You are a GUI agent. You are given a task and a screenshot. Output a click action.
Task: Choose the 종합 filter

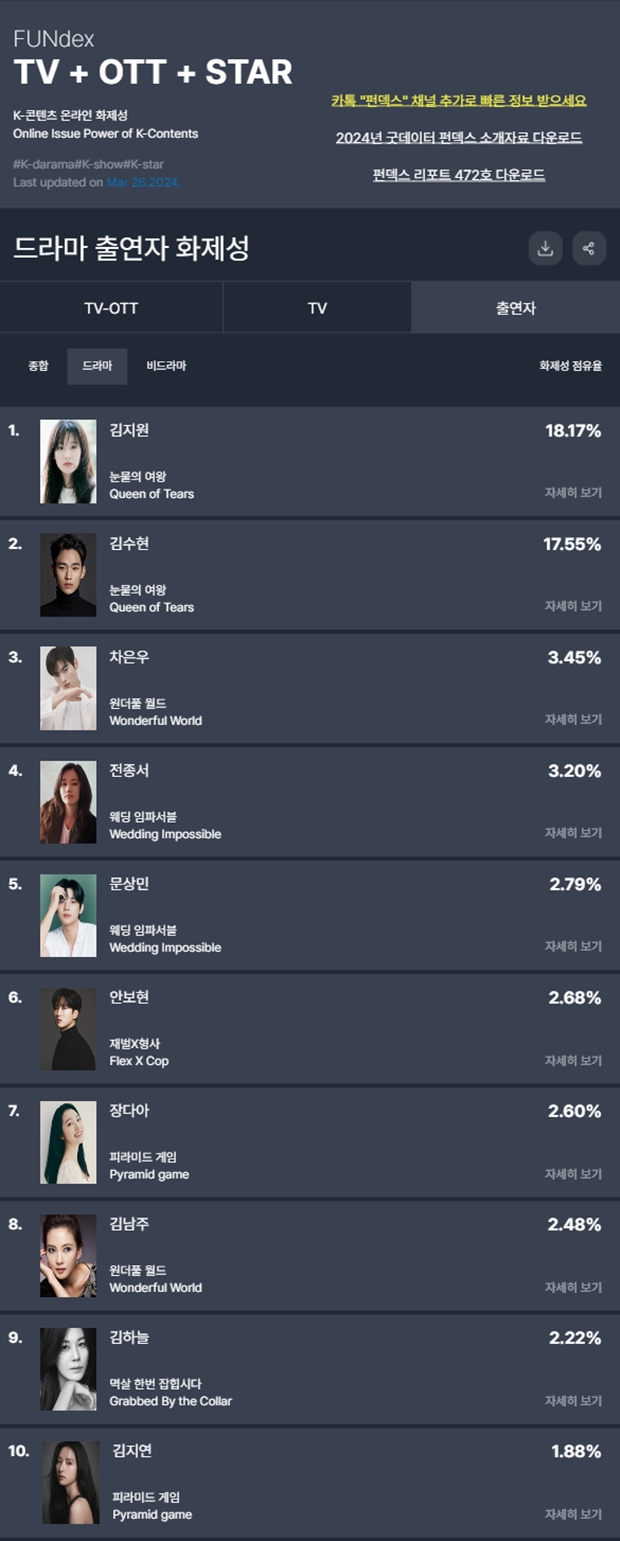tap(38, 366)
